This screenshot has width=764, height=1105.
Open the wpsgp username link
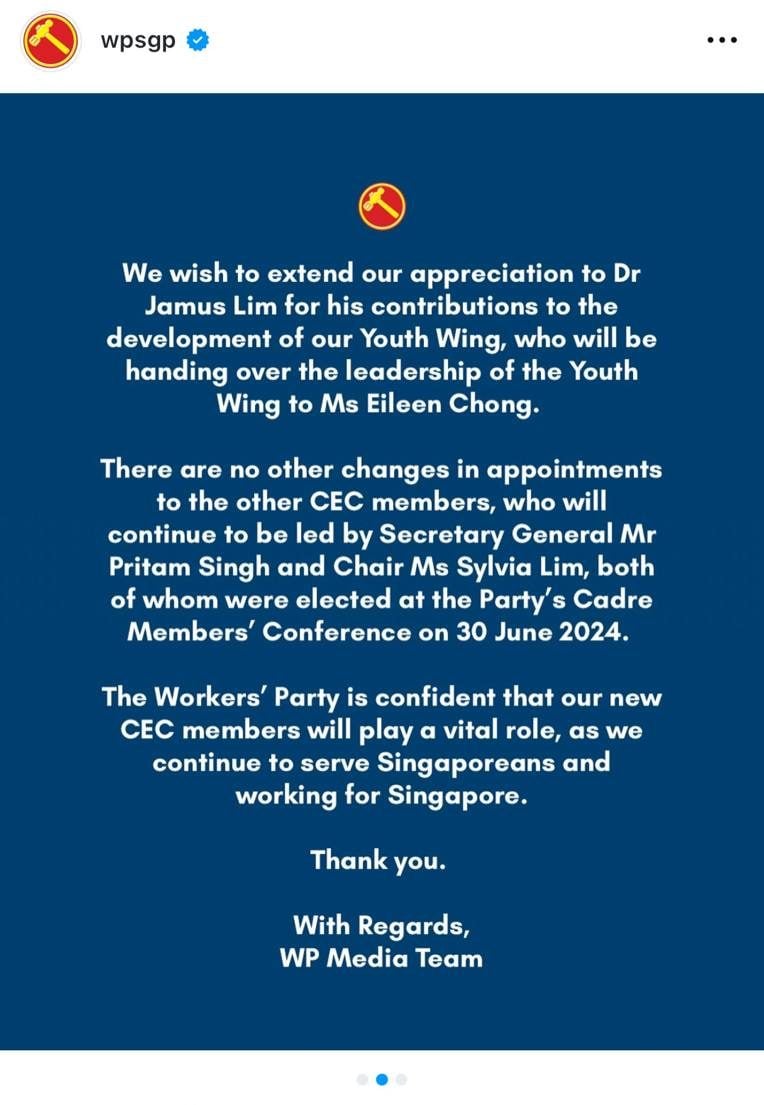tap(138, 41)
